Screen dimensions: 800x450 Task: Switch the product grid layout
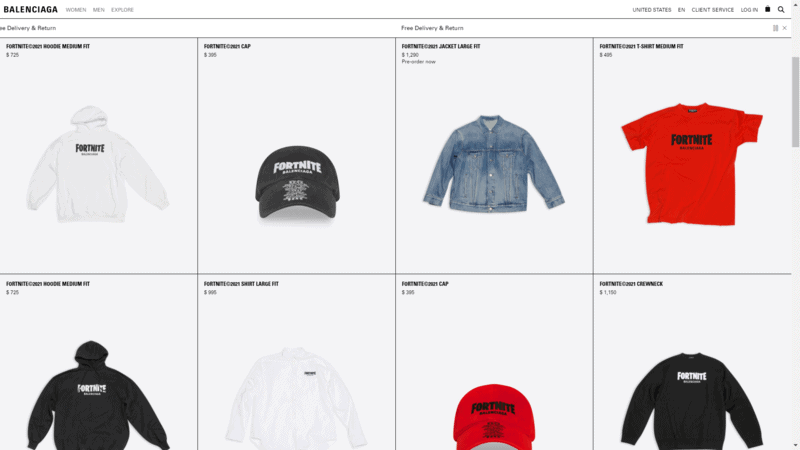pos(775,28)
